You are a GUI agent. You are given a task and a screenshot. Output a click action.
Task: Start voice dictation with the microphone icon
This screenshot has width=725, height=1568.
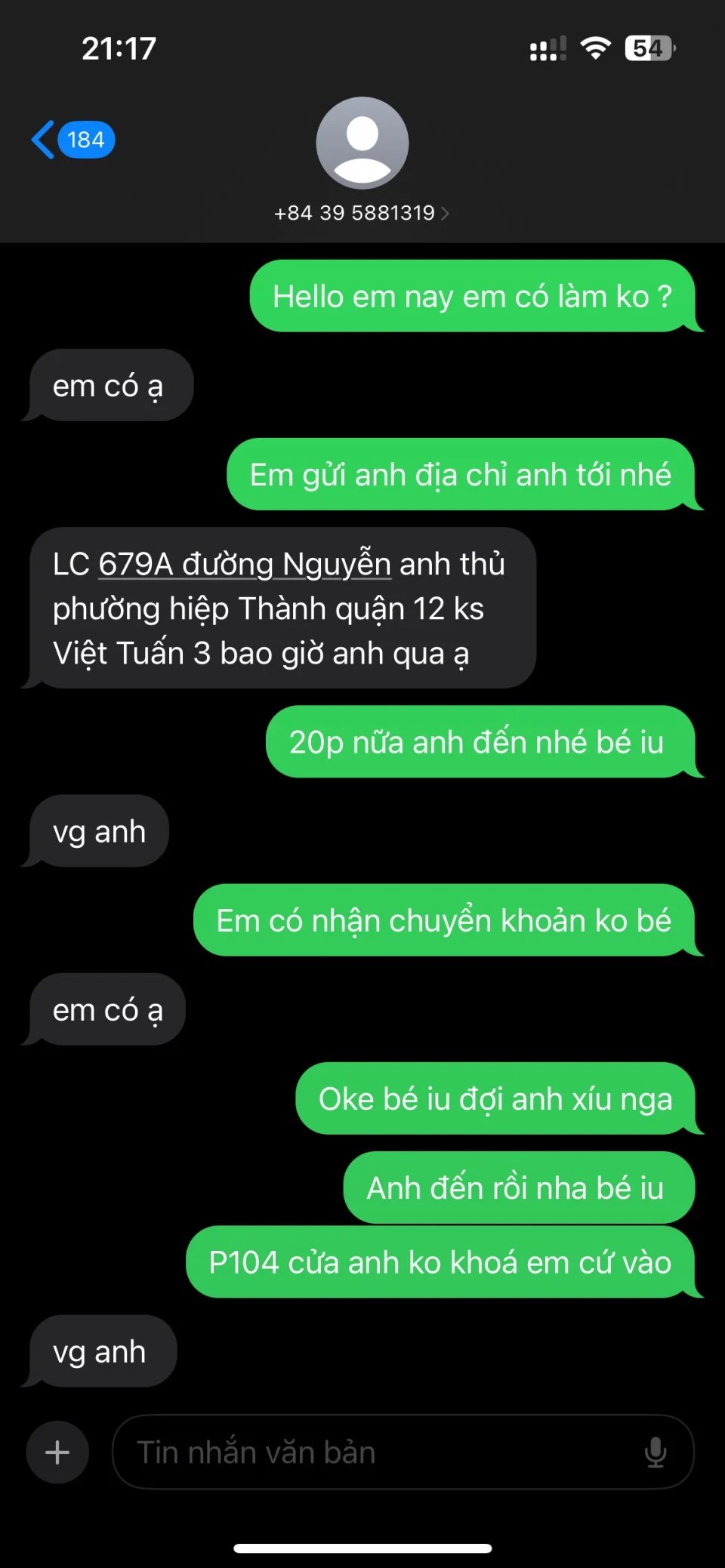656,1452
